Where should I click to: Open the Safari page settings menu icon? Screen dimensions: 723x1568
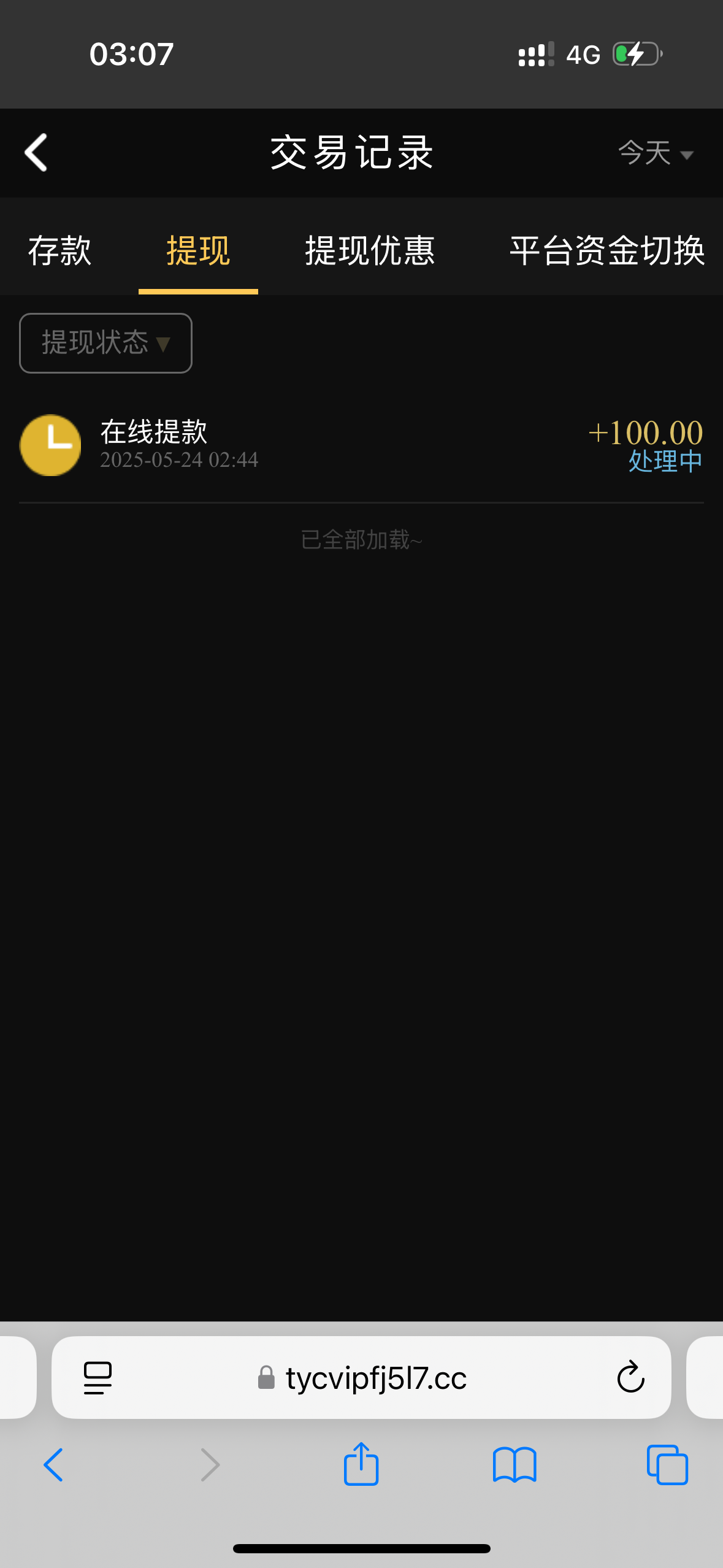click(98, 1378)
